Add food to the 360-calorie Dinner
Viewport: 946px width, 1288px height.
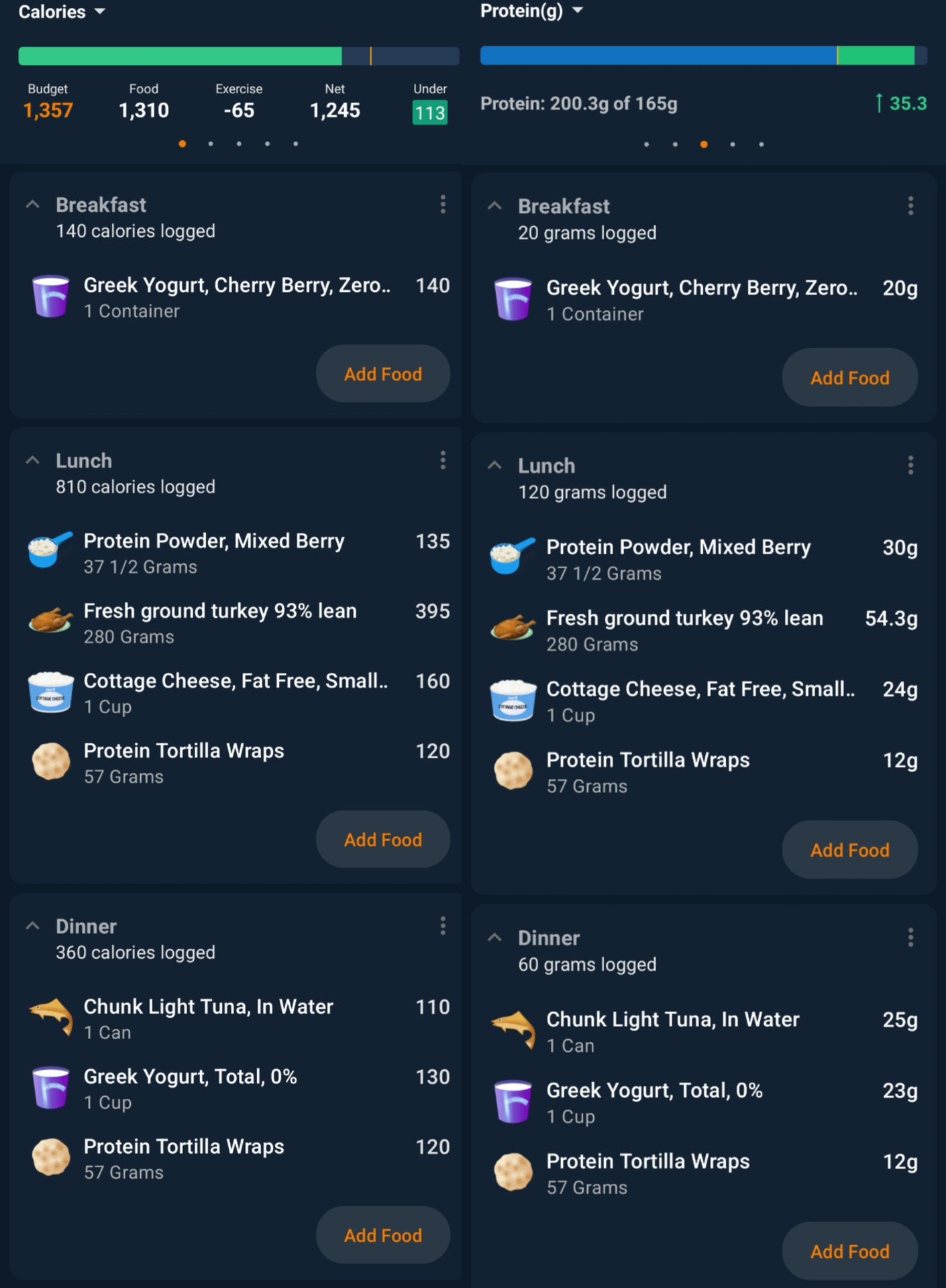(382, 1235)
